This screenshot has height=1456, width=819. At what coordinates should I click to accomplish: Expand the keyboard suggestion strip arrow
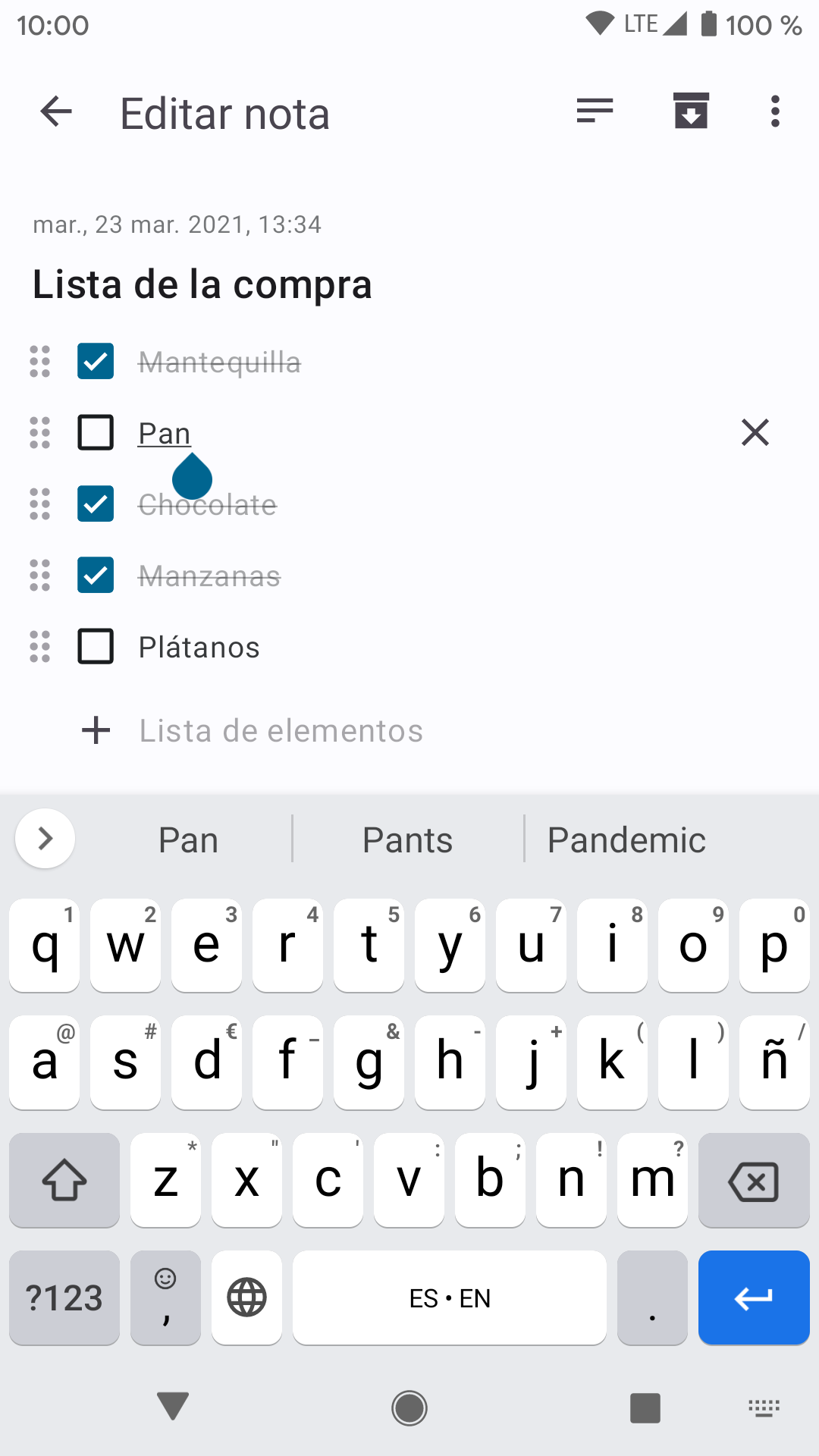coord(45,838)
